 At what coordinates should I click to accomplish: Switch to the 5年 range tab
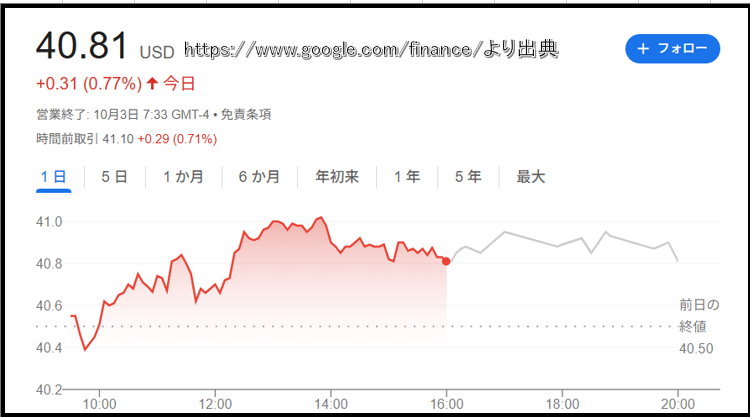click(x=467, y=177)
